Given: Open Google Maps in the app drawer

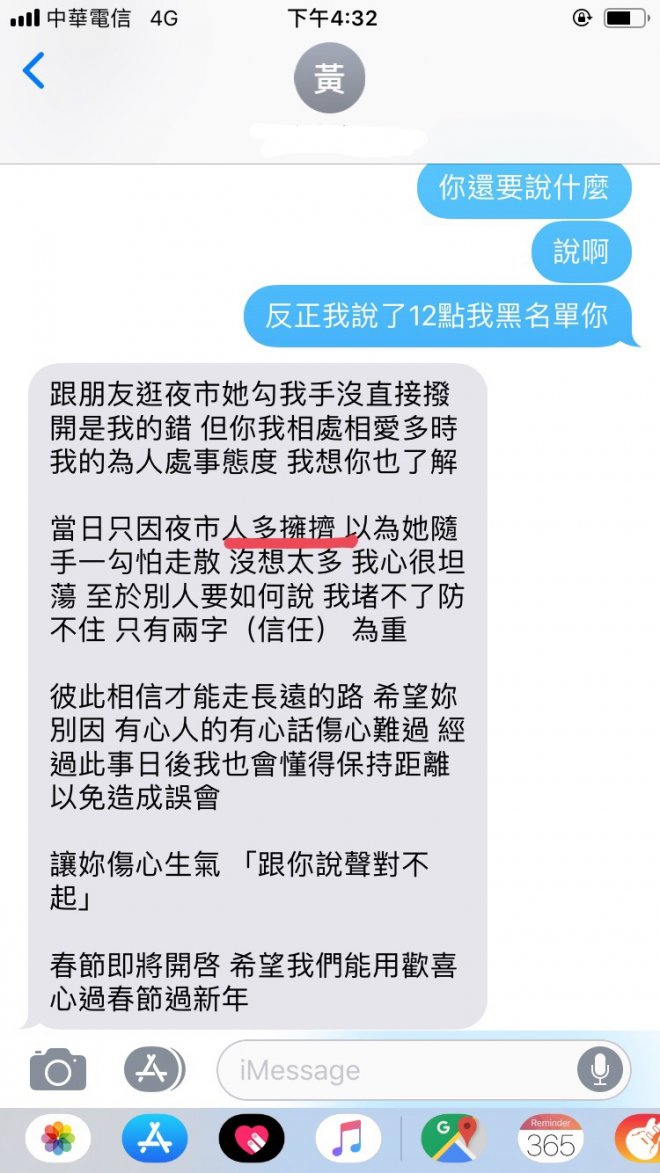Looking at the screenshot, I should tap(453, 1138).
